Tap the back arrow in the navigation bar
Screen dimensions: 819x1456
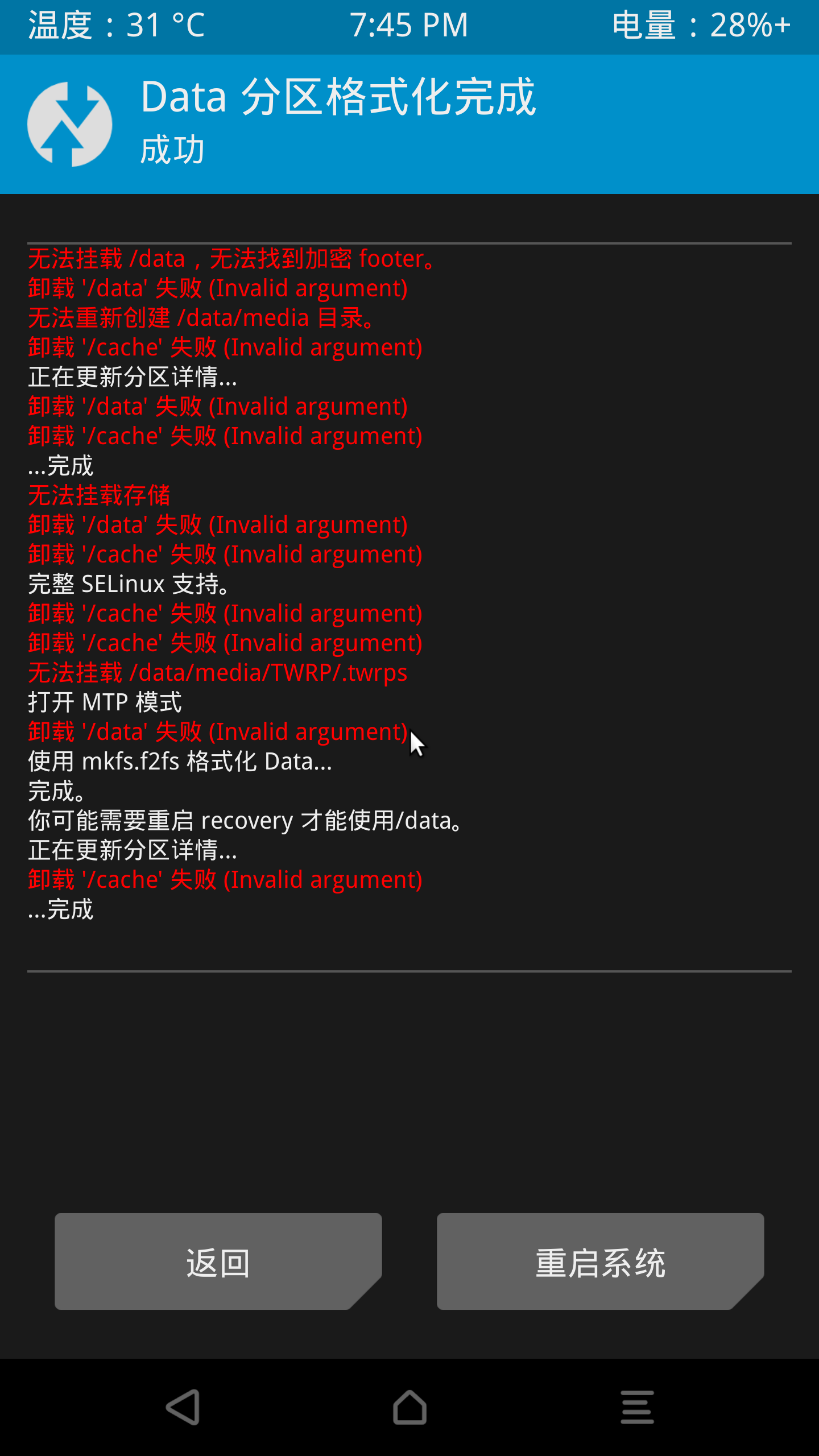pos(183,1407)
